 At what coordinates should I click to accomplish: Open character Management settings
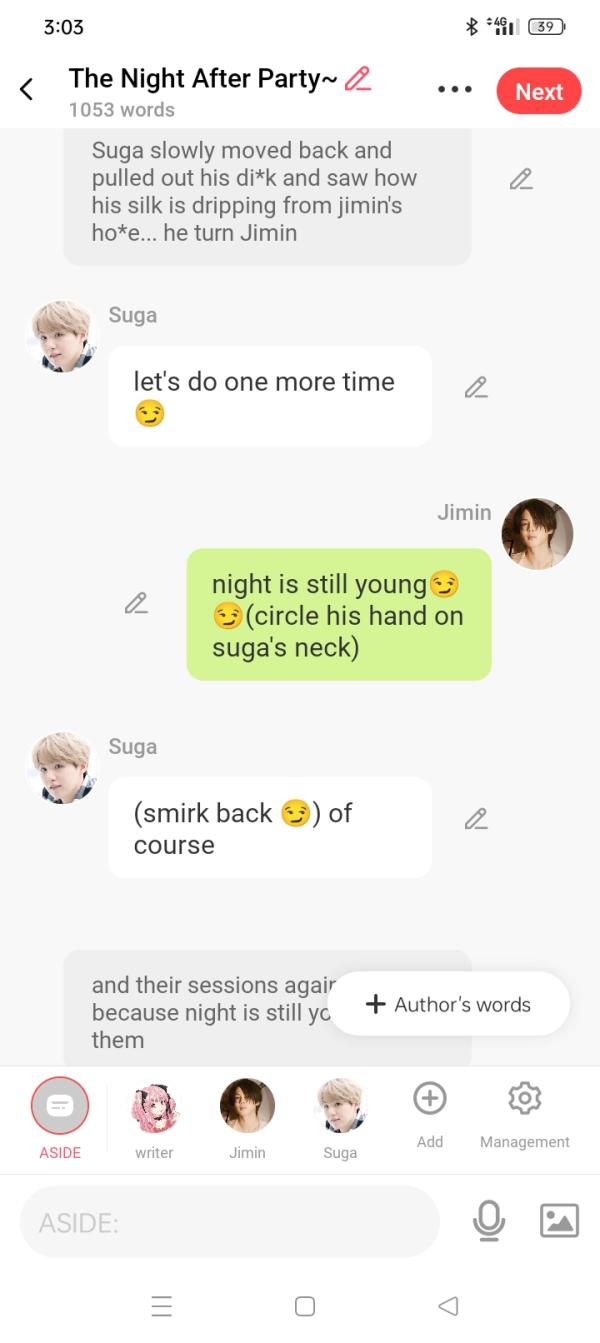click(524, 1110)
